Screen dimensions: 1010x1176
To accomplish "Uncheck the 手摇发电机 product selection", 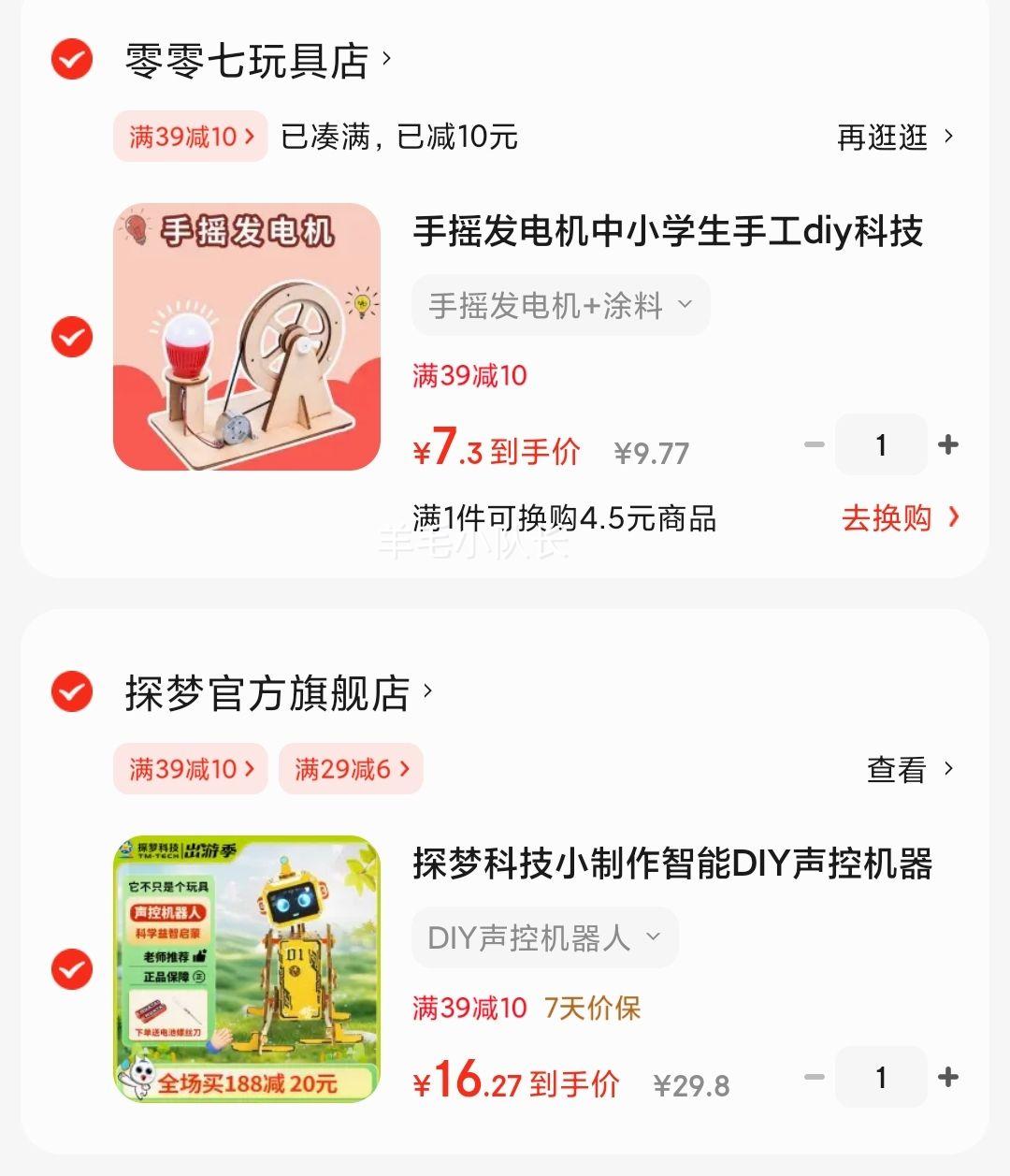I will [x=70, y=337].
